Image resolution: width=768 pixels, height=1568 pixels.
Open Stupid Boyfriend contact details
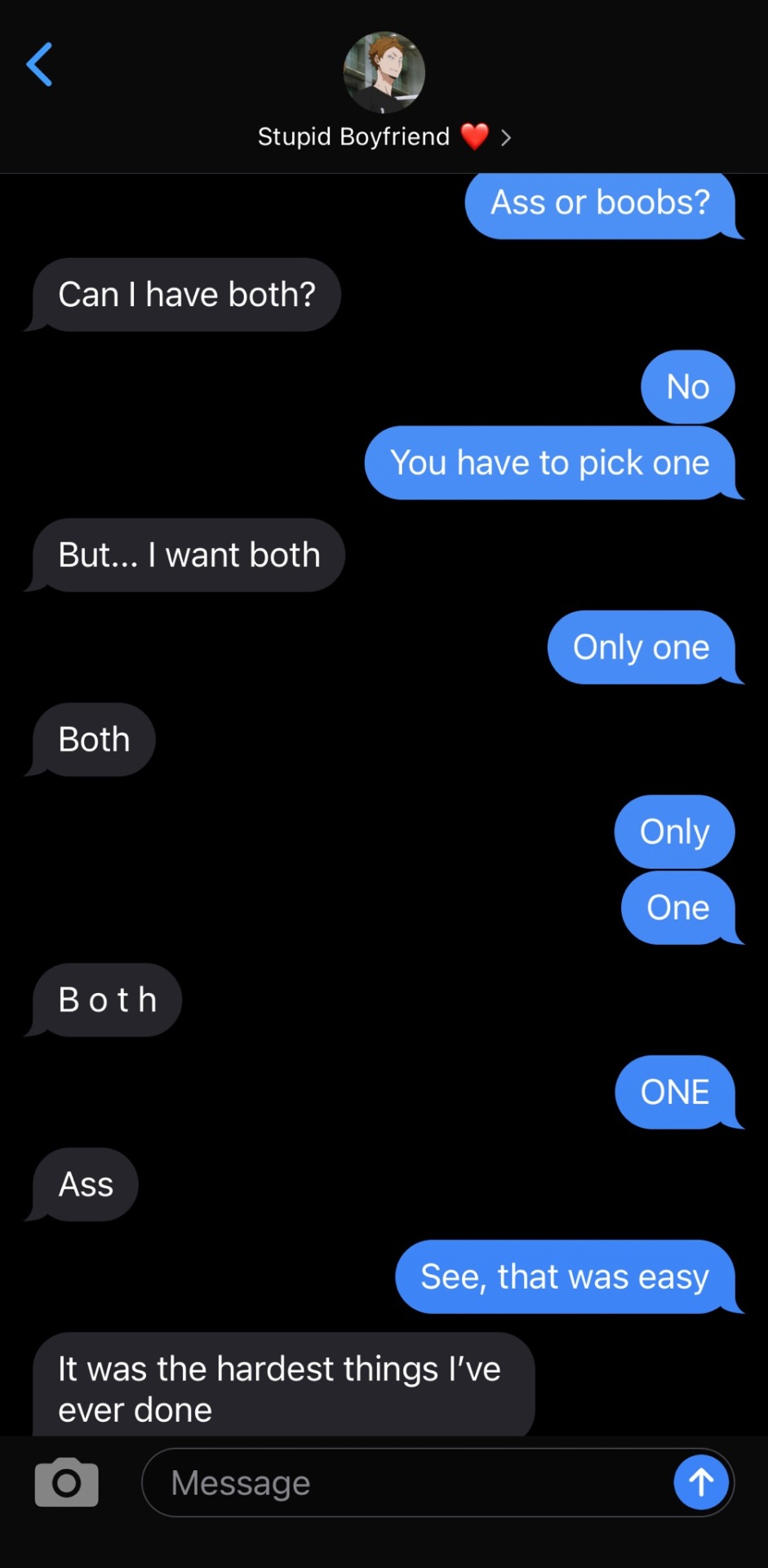point(384,136)
